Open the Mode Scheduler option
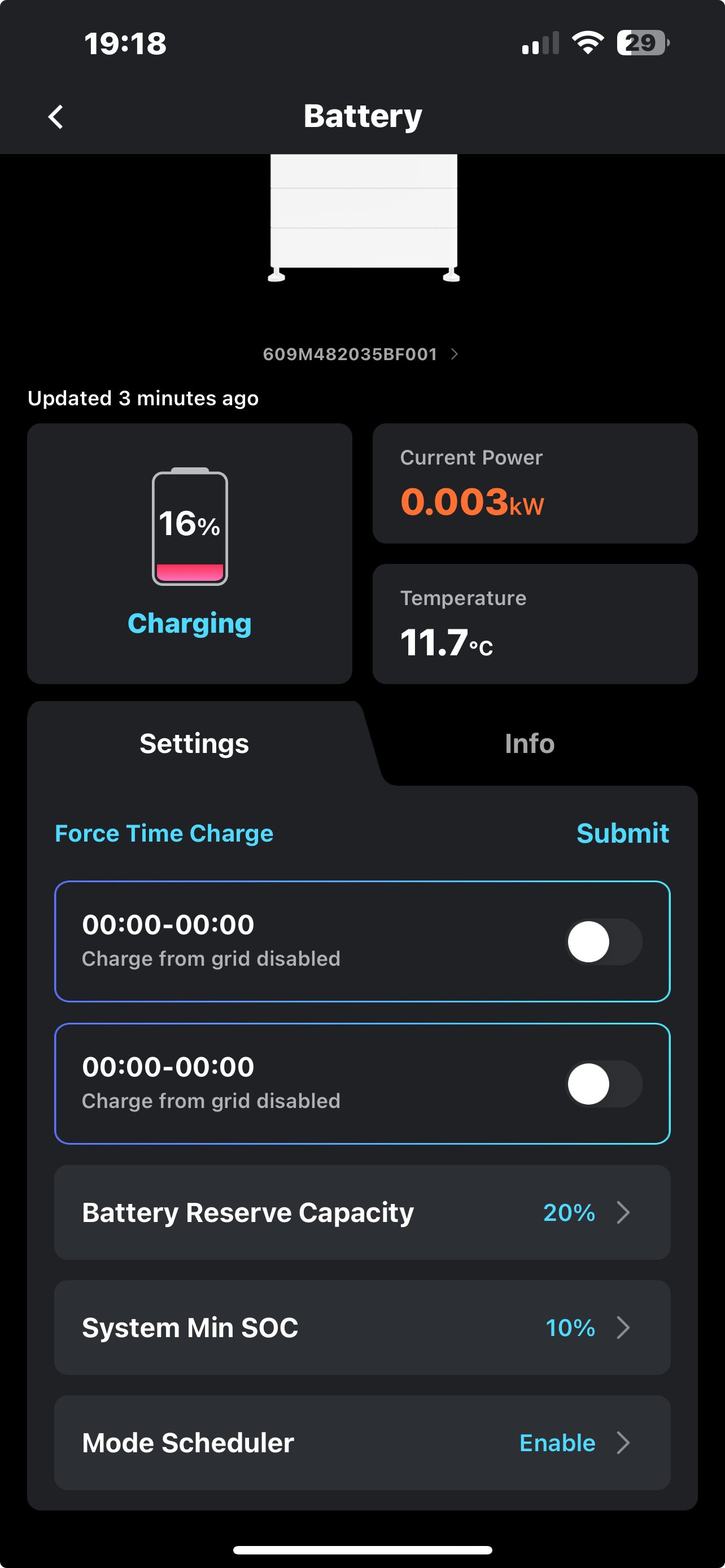Image resolution: width=725 pixels, height=1568 pixels. pos(362,1443)
